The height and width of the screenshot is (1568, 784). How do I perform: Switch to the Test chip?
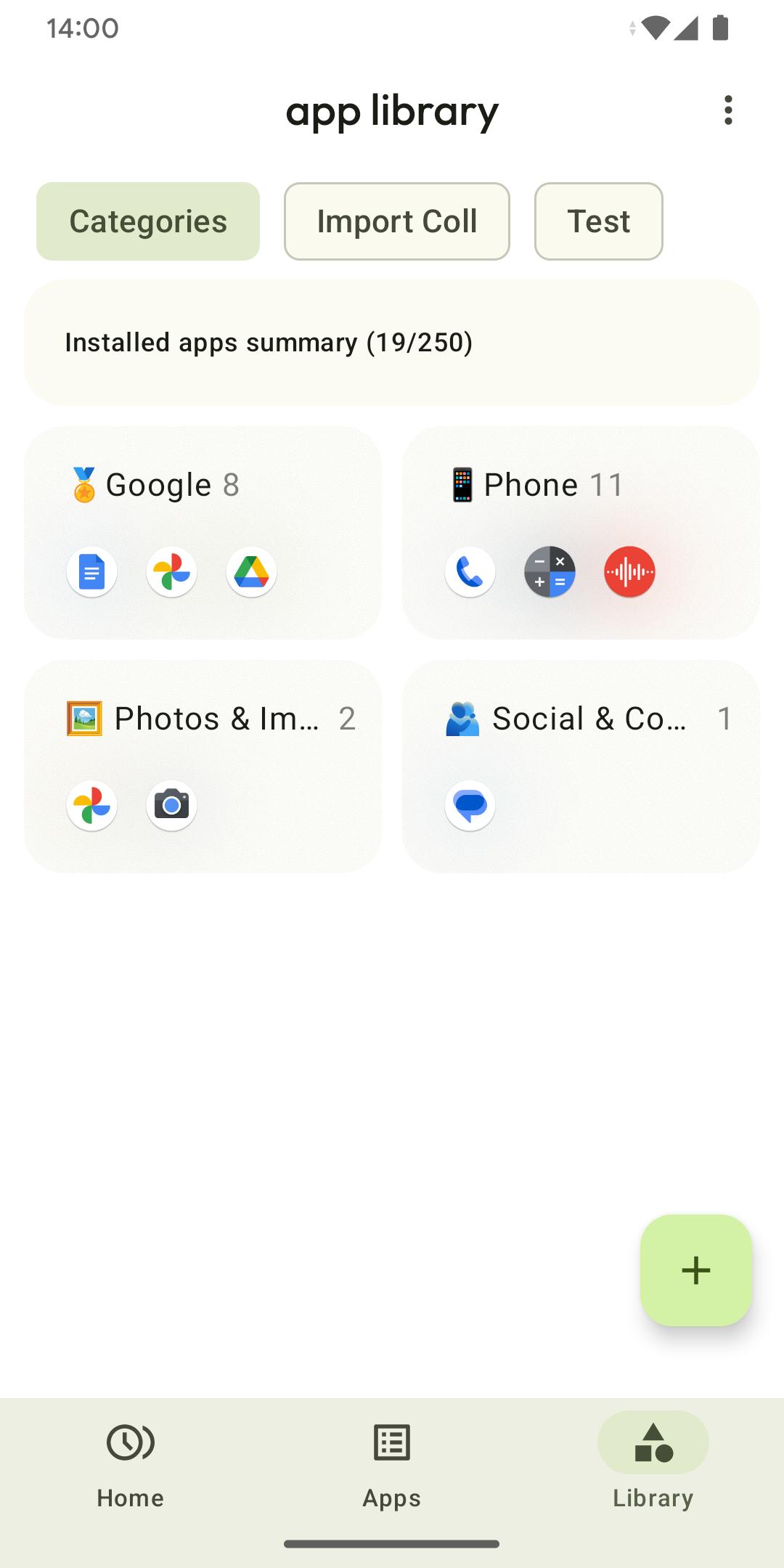[598, 221]
